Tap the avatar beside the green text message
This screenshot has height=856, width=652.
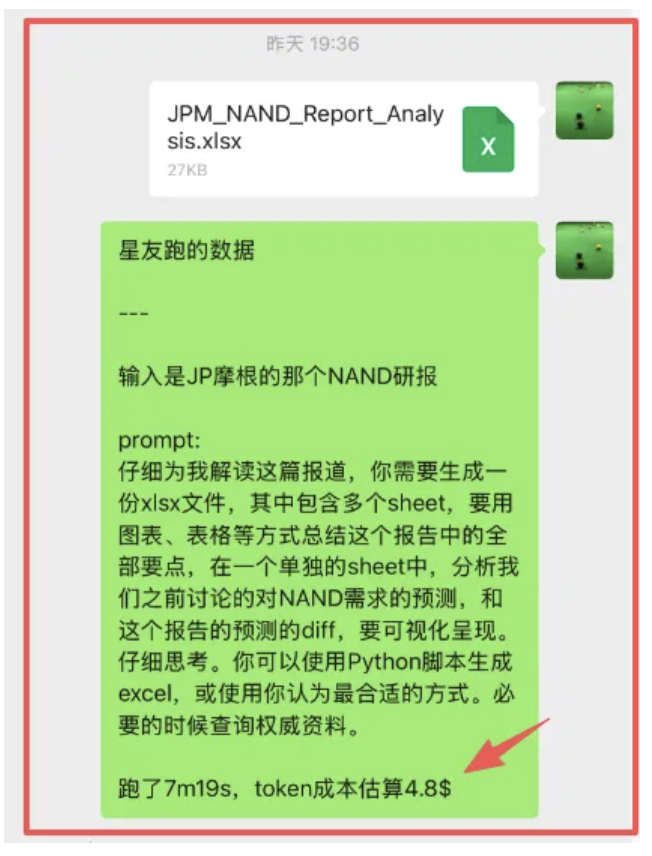click(584, 250)
